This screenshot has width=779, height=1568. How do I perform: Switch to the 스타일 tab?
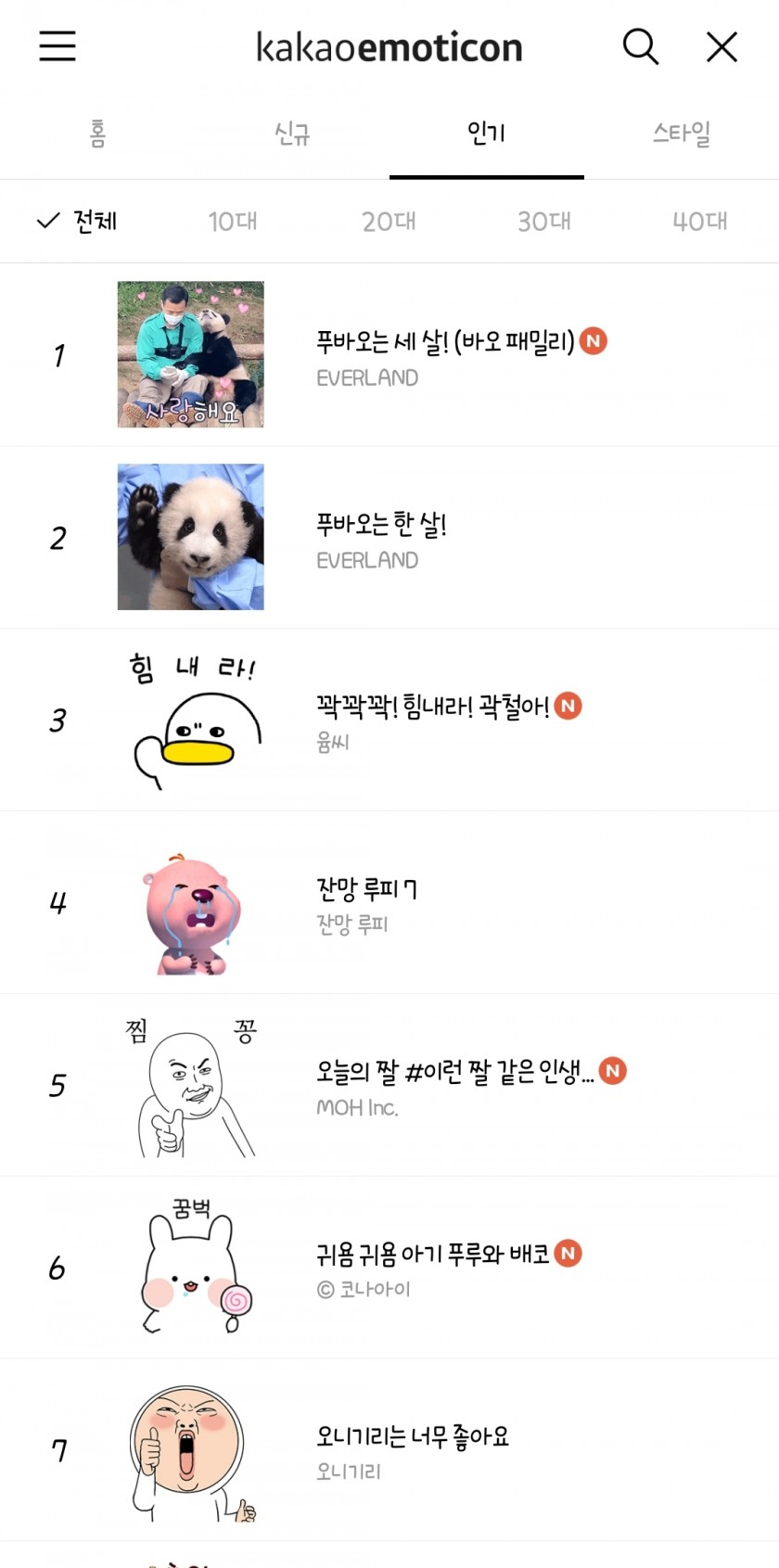point(682,134)
